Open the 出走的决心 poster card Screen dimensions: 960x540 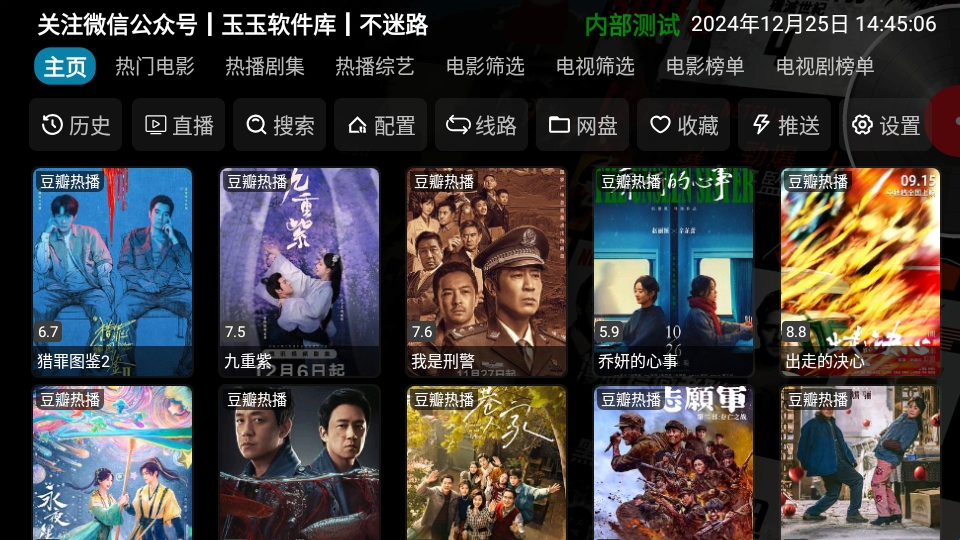(860, 270)
